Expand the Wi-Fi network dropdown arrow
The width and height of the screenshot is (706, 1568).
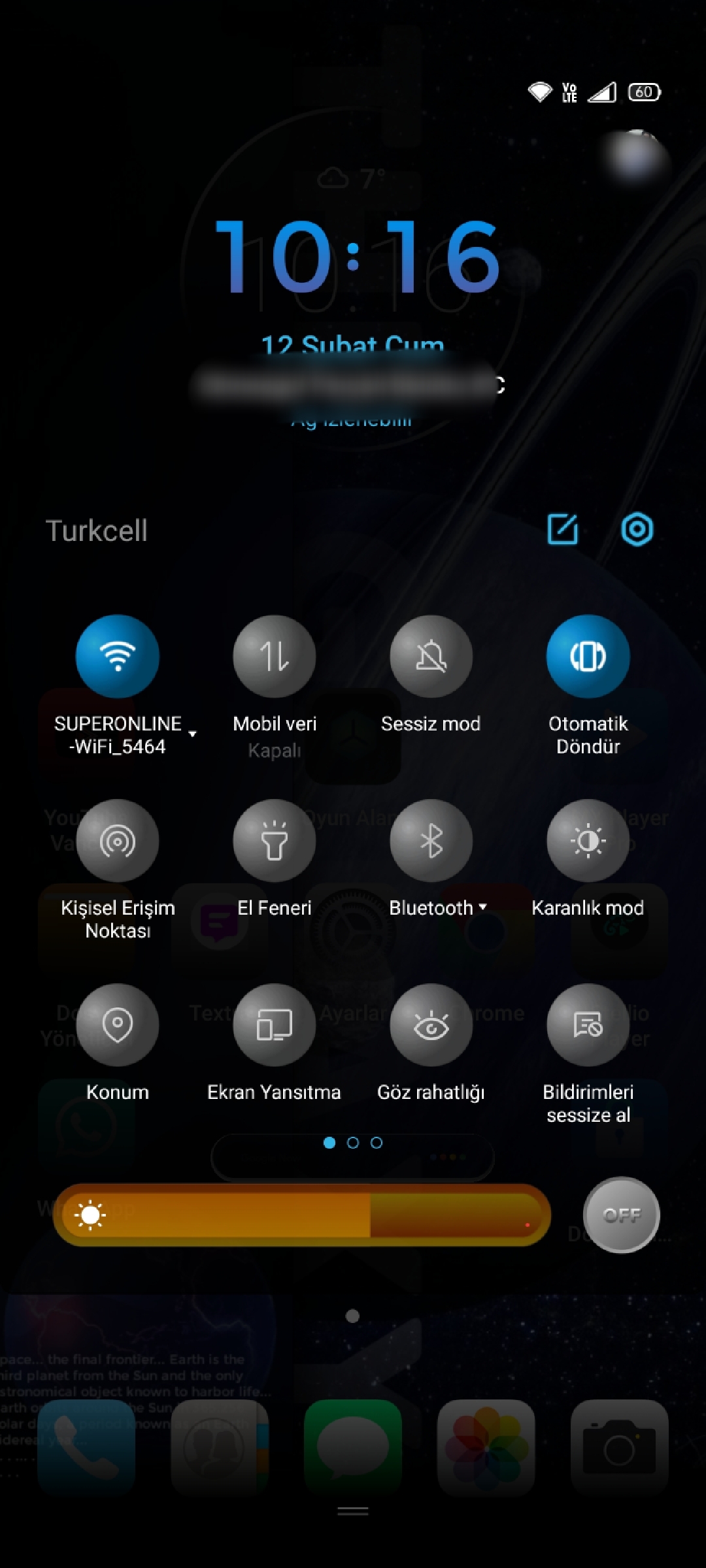pos(192,734)
